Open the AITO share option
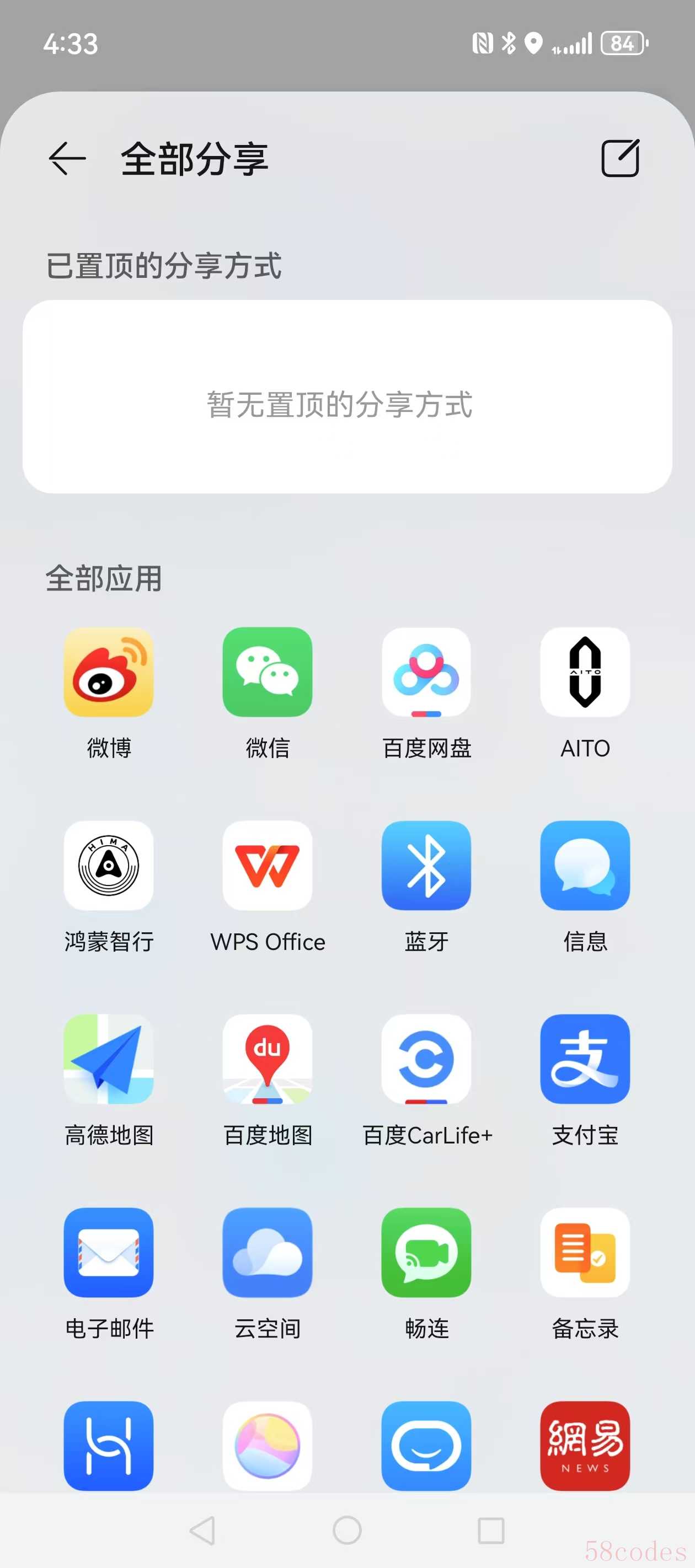 tap(585, 672)
